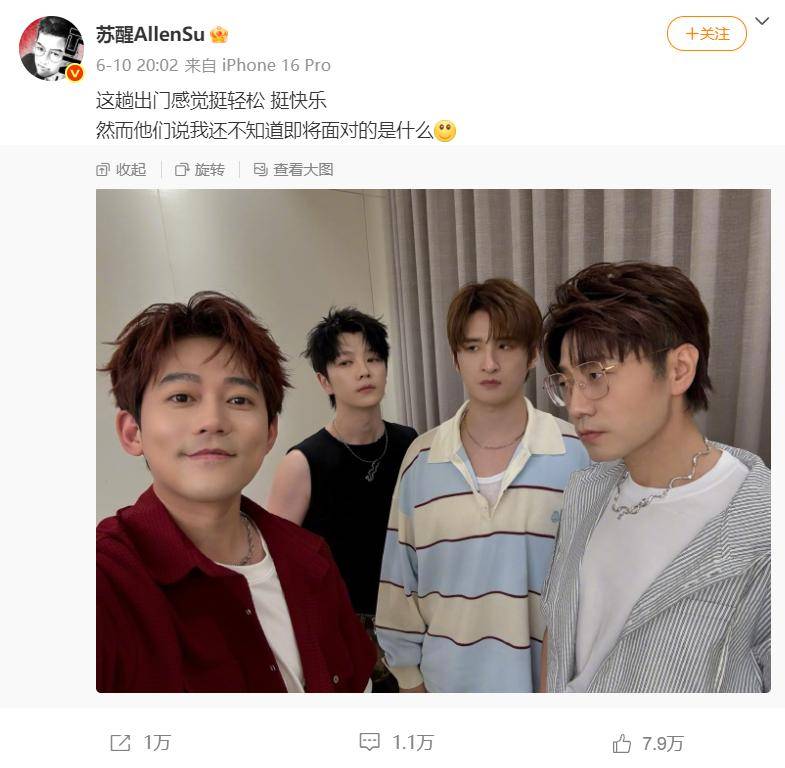This screenshot has height=768, width=785.
Task: Expand the post options chevron menu
Action: coord(762,22)
